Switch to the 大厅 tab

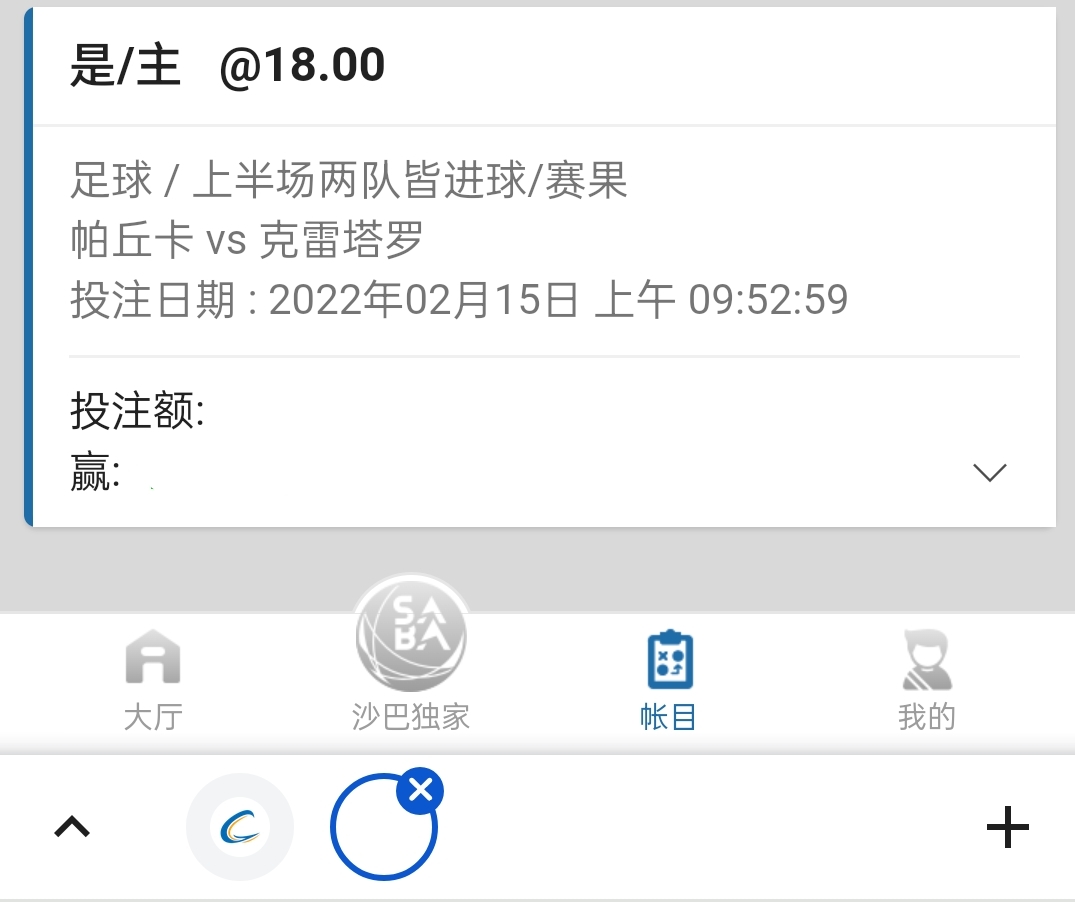(153, 681)
